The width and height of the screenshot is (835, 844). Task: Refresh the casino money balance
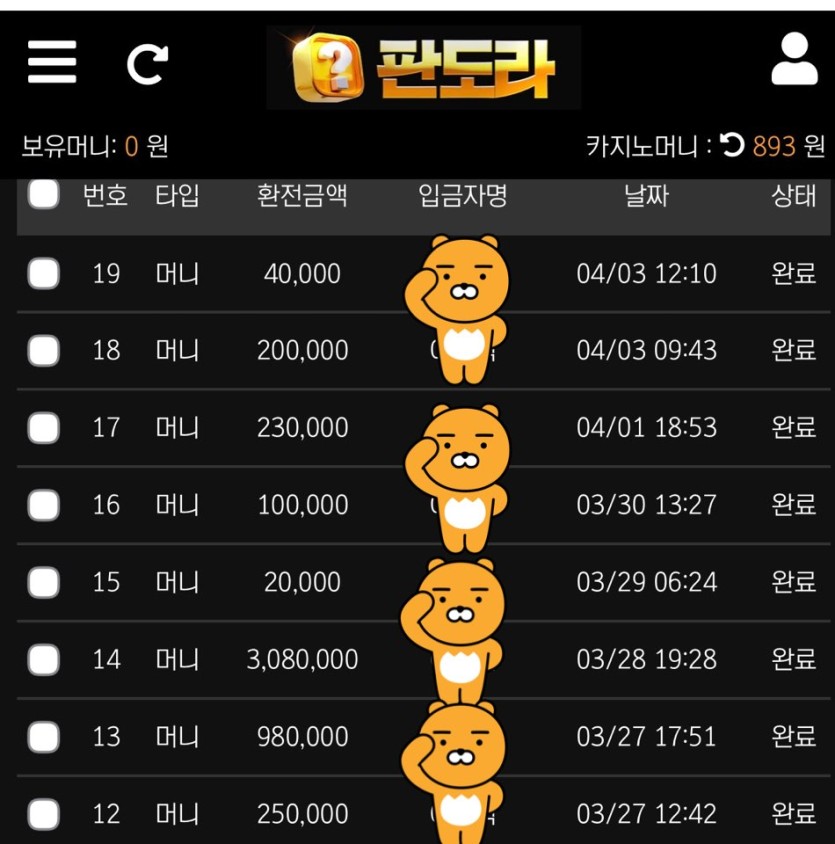[732, 146]
